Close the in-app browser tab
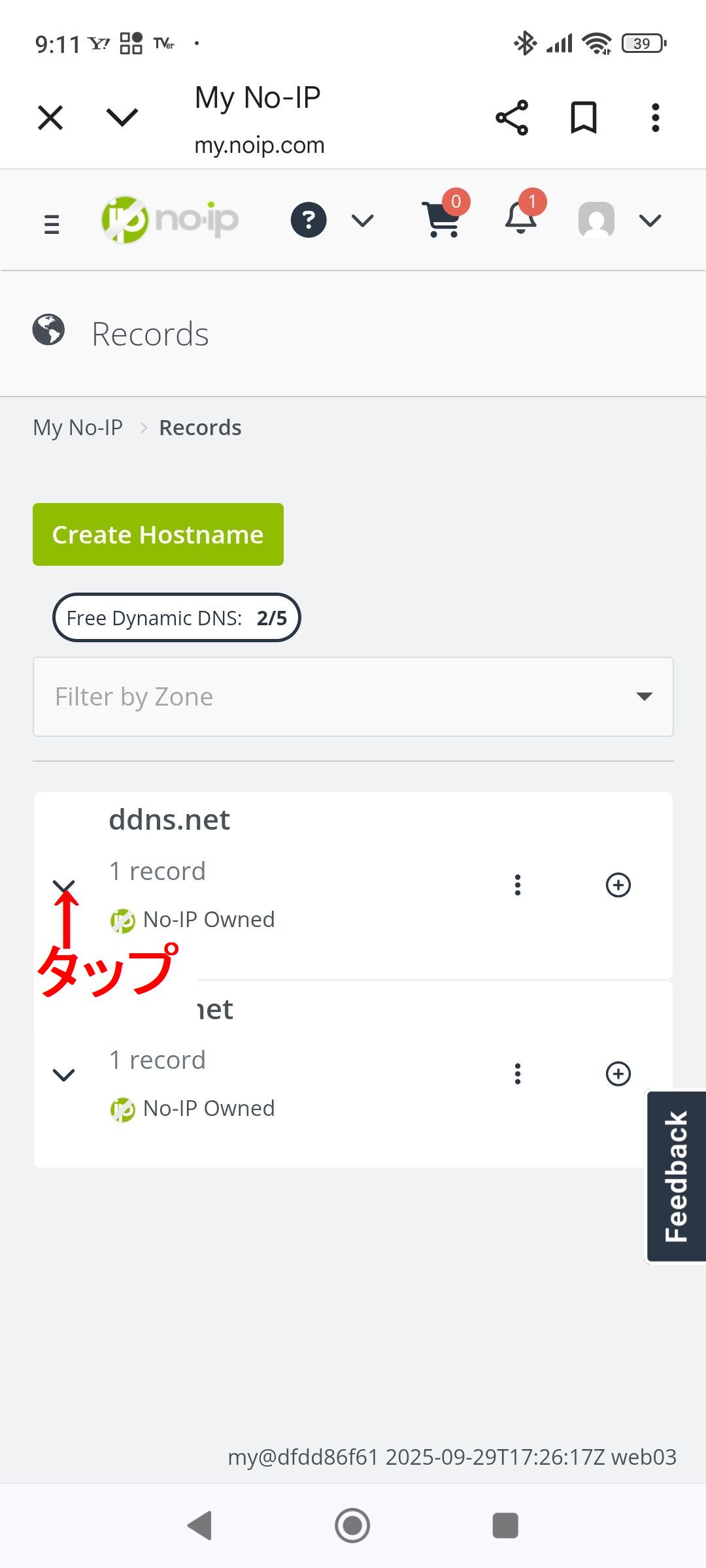This screenshot has height=1568, width=706. click(50, 118)
